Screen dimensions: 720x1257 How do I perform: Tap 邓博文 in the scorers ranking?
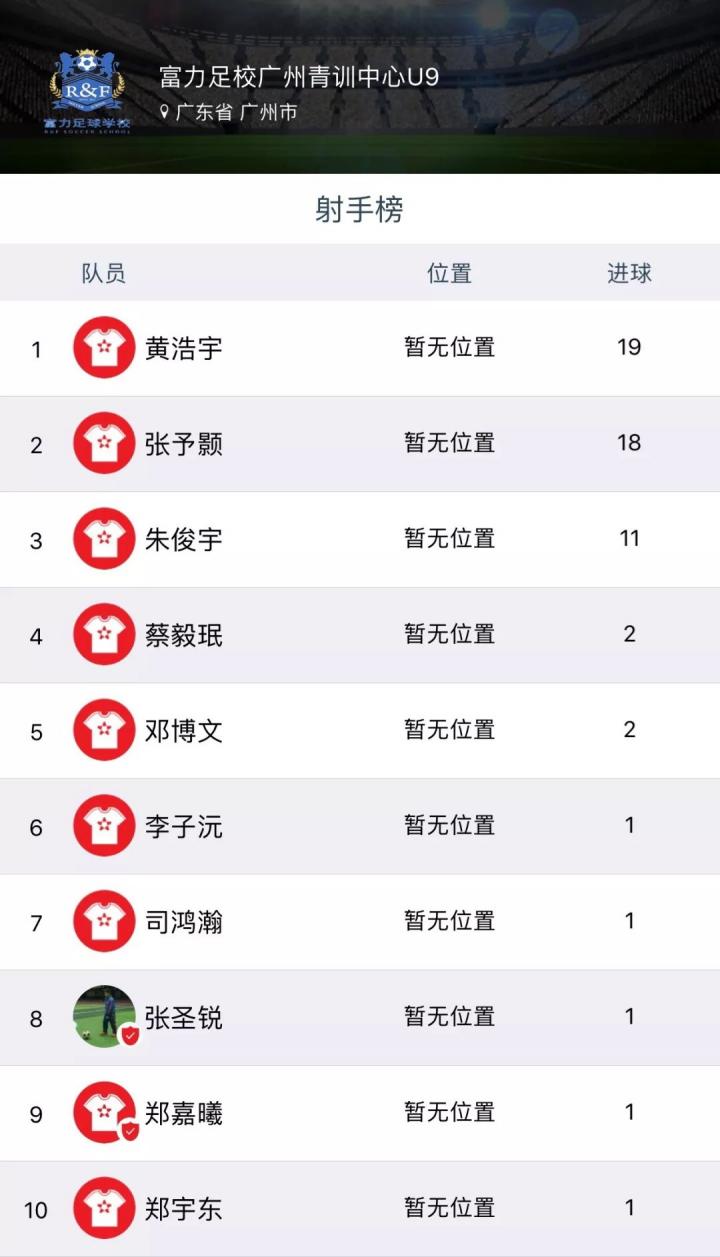coord(184,731)
